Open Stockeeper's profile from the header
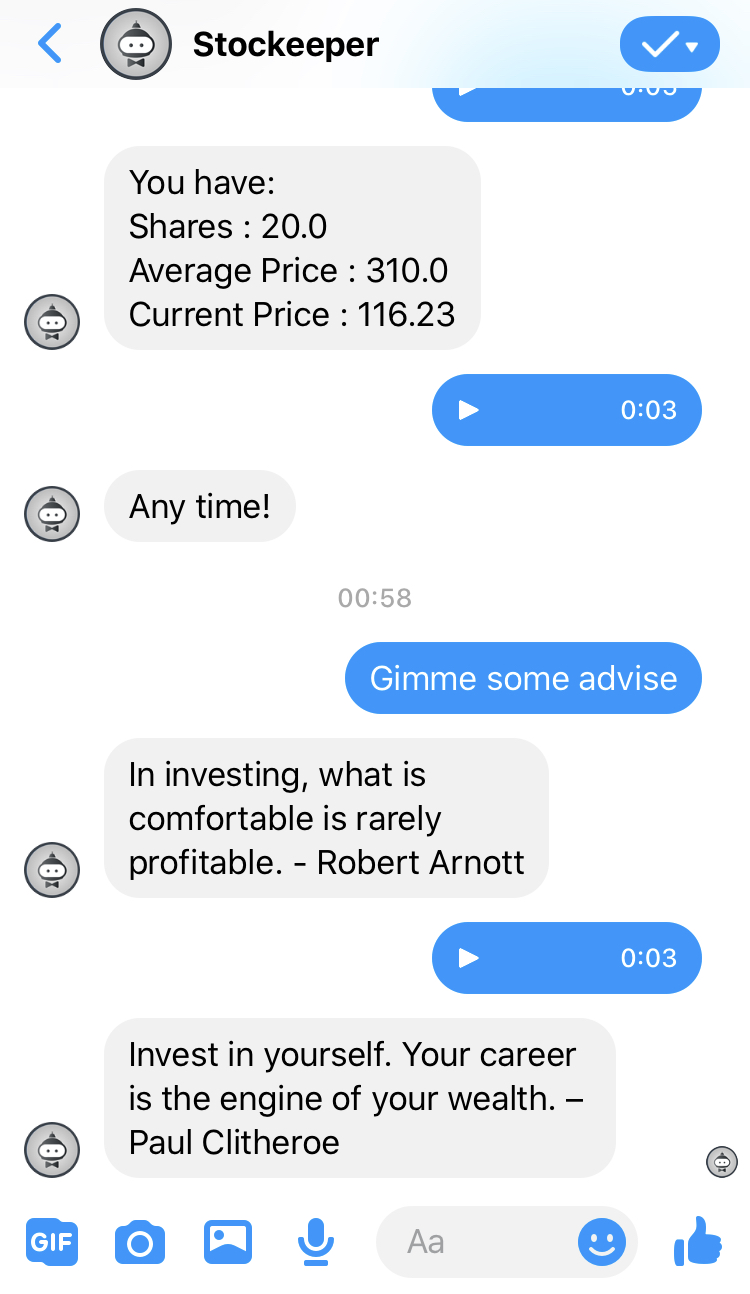750x1294 pixels. 285,44
